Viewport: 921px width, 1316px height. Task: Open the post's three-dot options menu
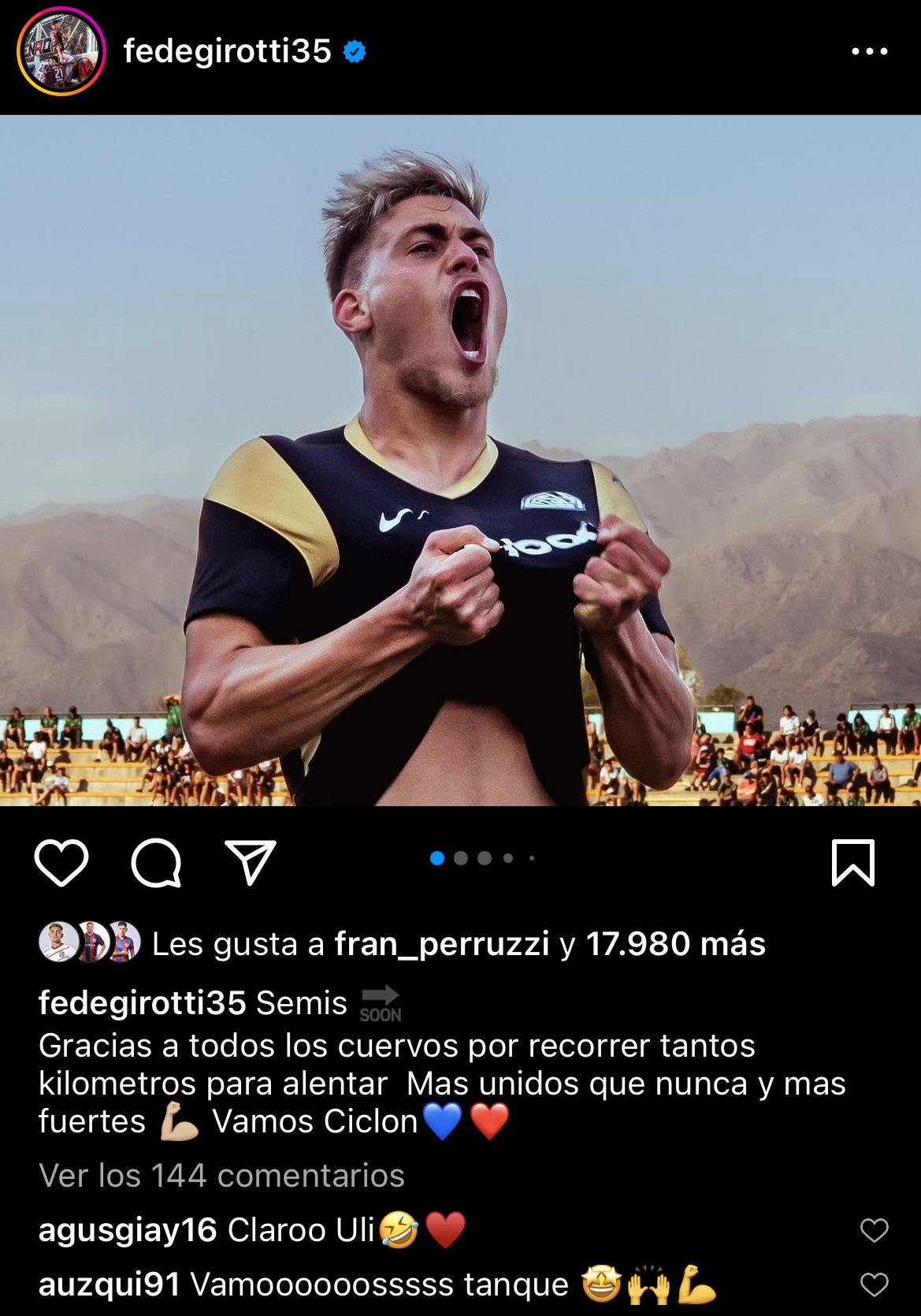click(x=869, y=52)
